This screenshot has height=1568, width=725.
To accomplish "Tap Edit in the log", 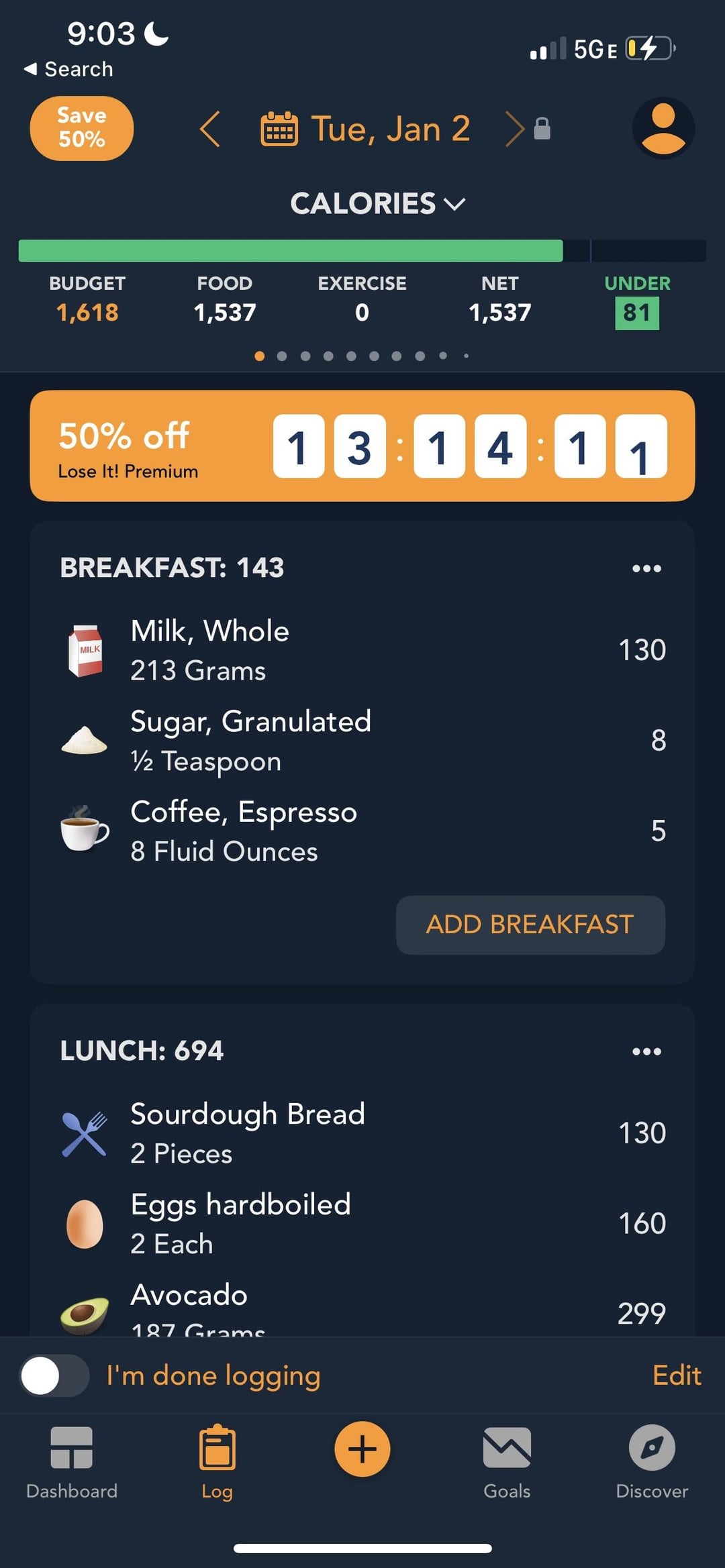I will pyautogui.click(x=677, y=1375).
